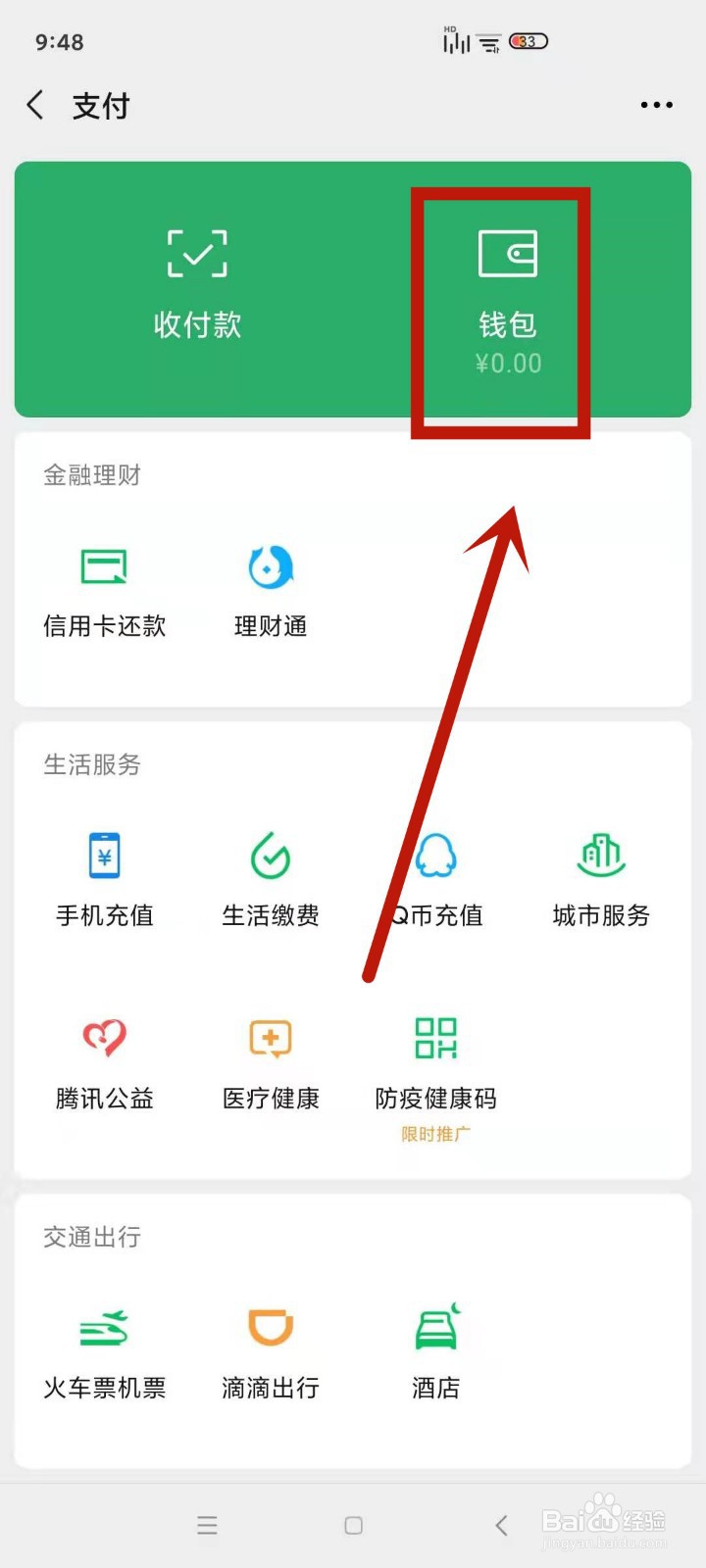Select 腾讯公益 Tencent charity
The height and width of the screenshot is (1568, 706).
(104, 1058)
